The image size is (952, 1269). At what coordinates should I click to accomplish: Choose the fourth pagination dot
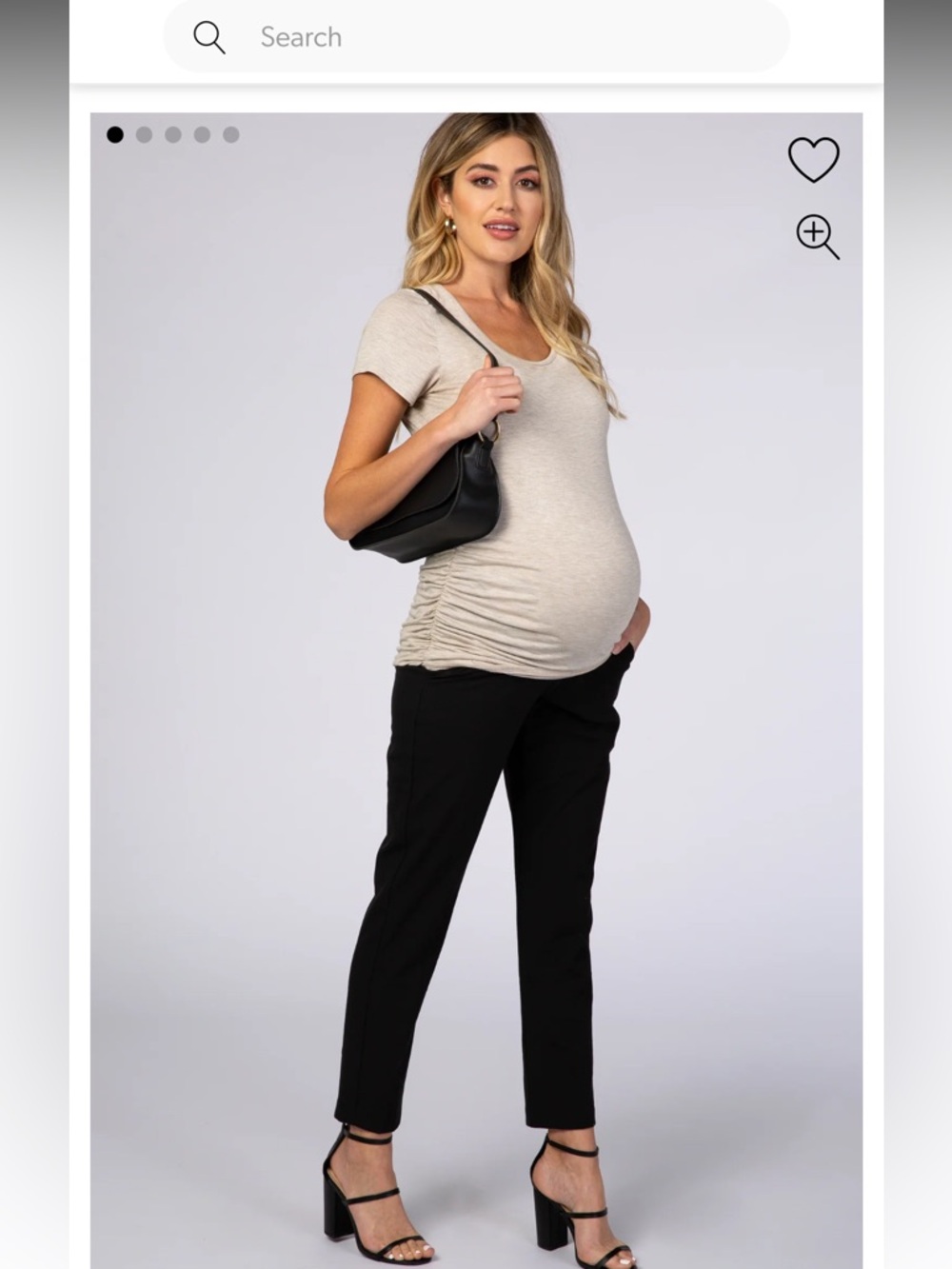(200, 134)
